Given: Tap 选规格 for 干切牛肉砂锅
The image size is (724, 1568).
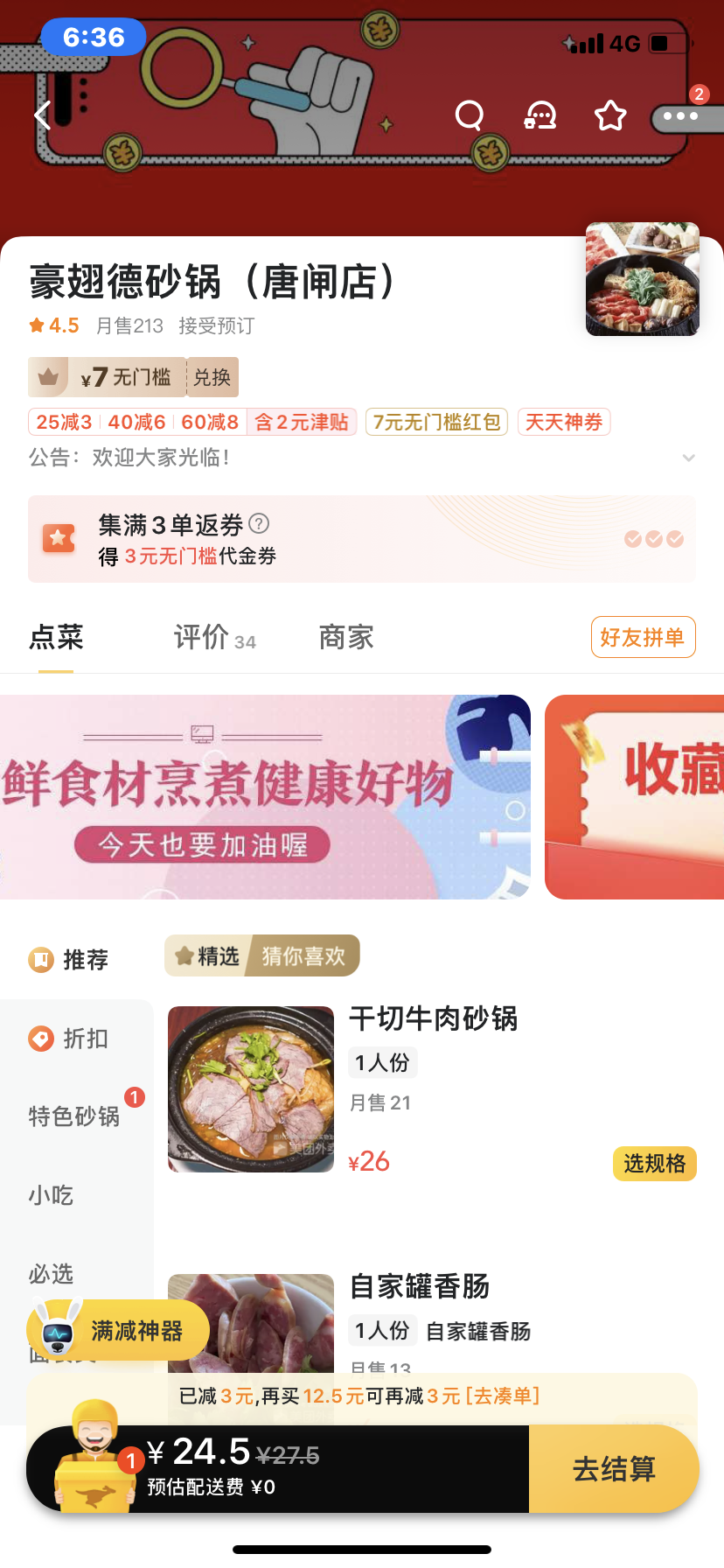Looking at the screenshot, I should pyautogui.click(x=654, y=1164).
